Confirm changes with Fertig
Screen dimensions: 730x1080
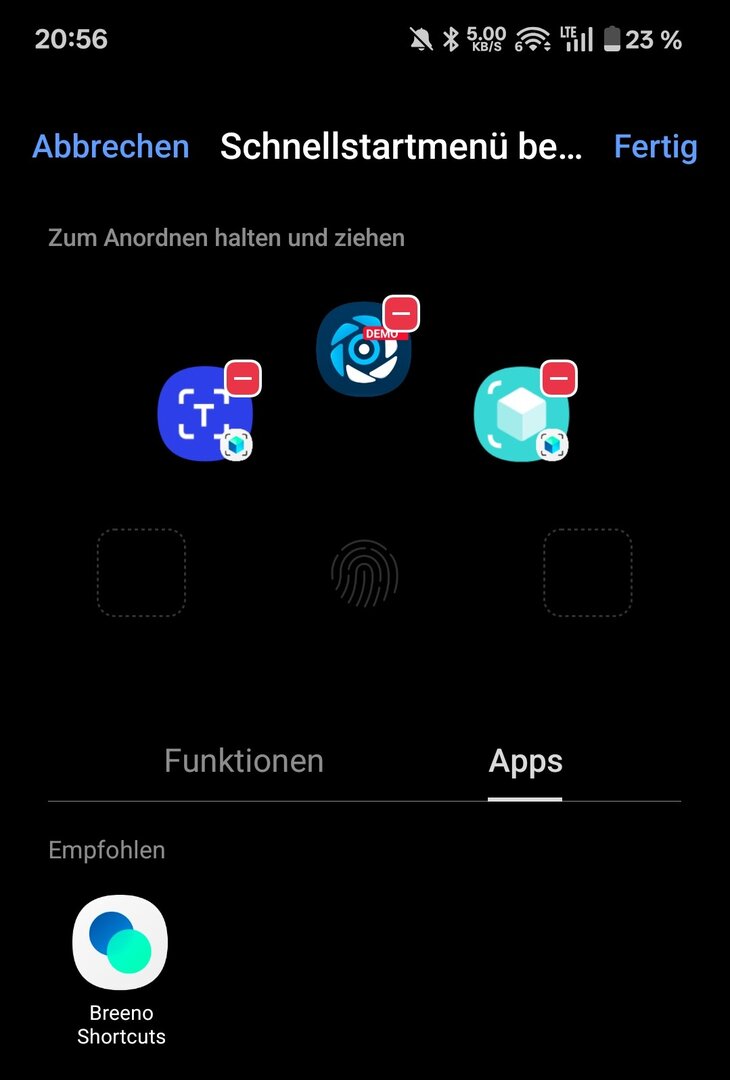655,147
